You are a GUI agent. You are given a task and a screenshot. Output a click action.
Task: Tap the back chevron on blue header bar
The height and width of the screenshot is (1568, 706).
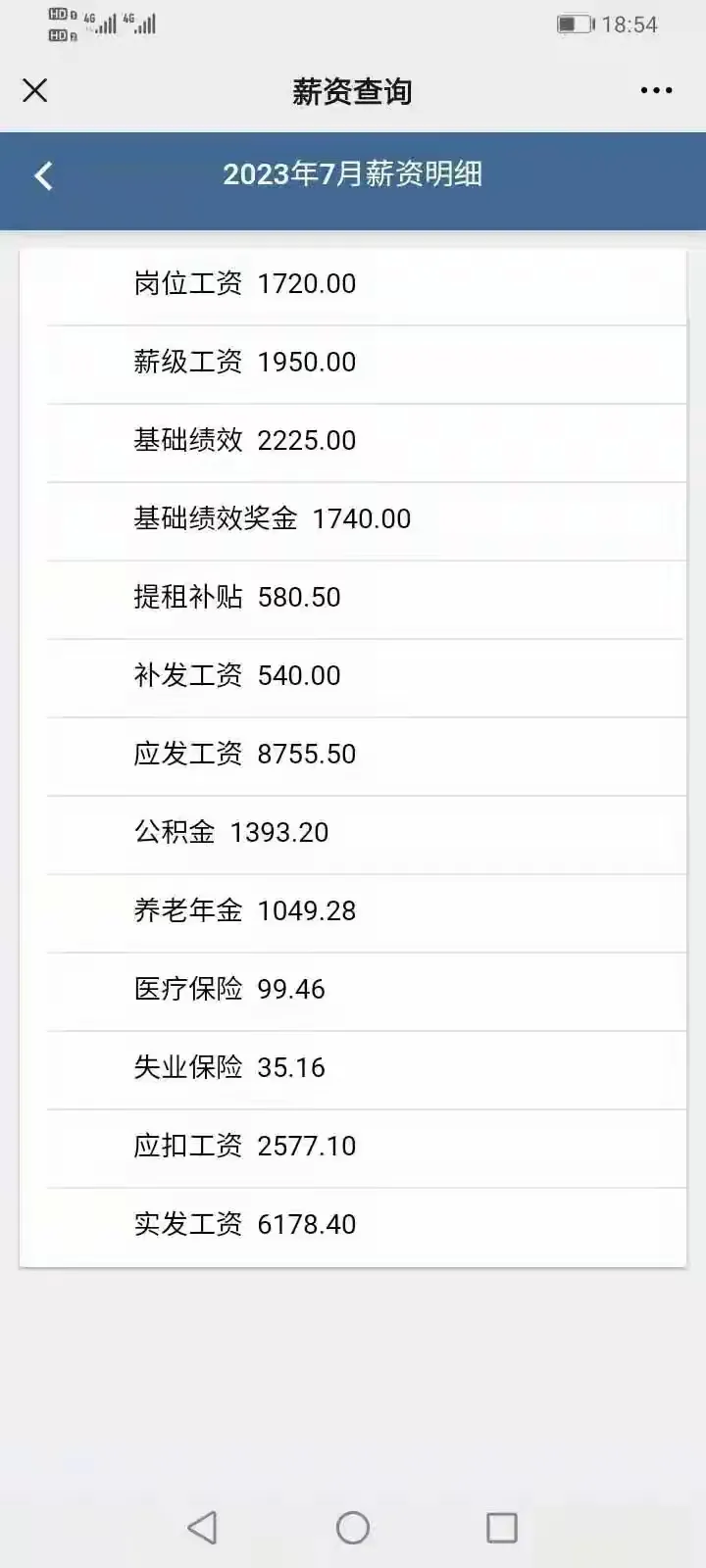(41, 174)
